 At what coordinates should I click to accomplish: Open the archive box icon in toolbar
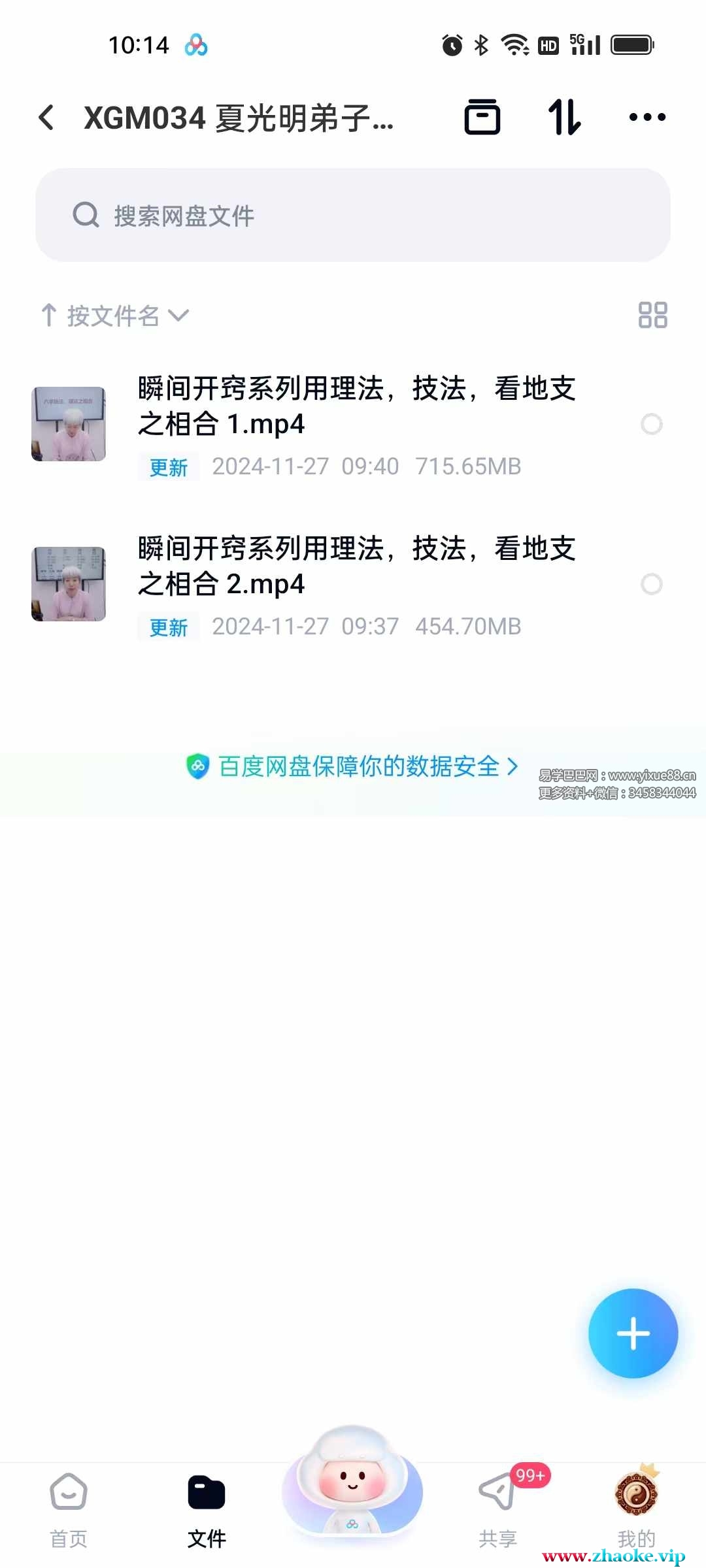482,118
